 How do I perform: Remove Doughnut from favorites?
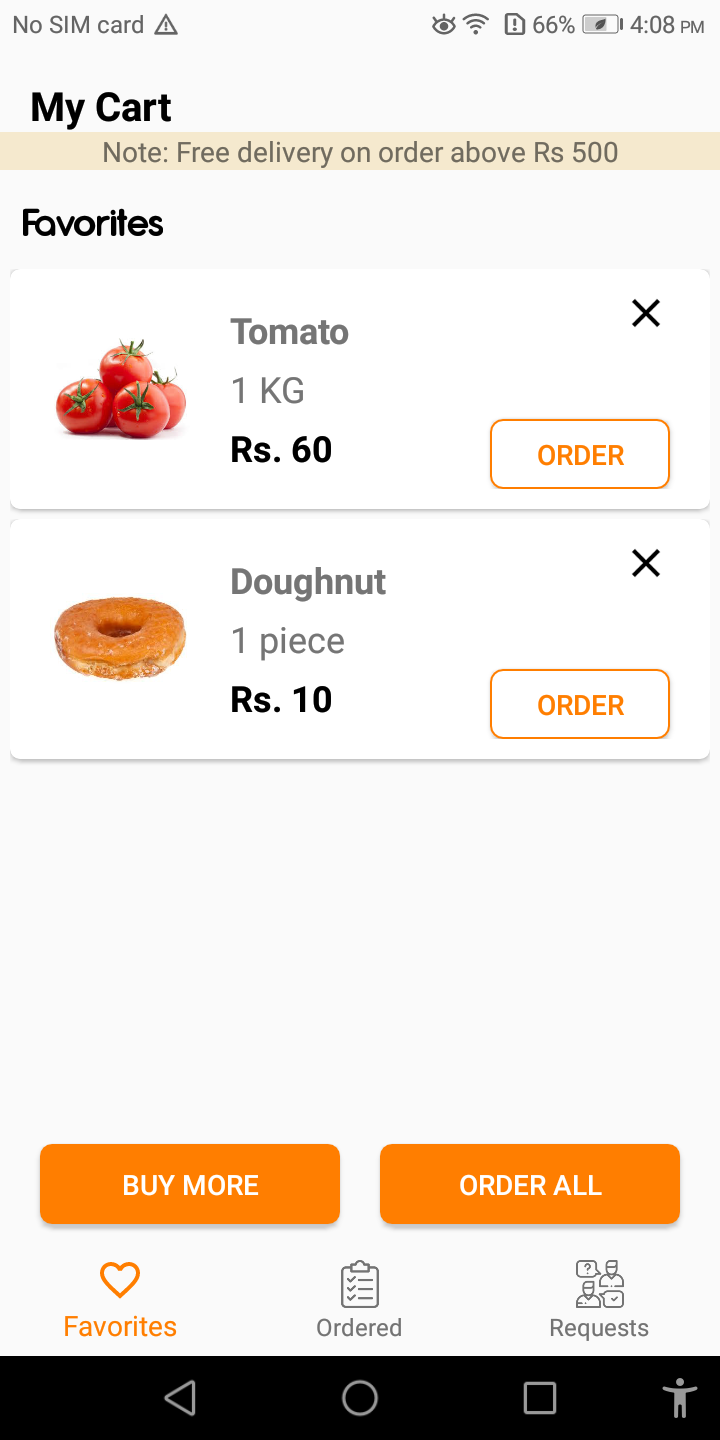(x=646, y=564)
